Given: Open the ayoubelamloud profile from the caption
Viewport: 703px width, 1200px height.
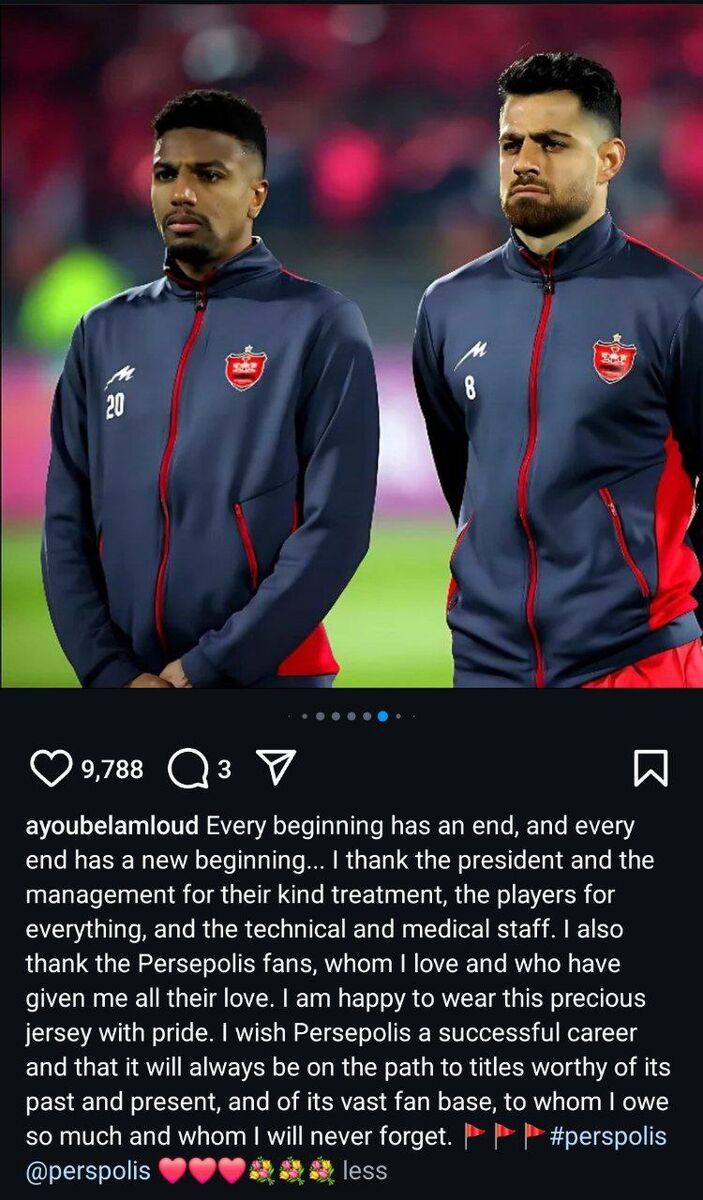Looking at the screenshot, I should click(x=112, y=826).
